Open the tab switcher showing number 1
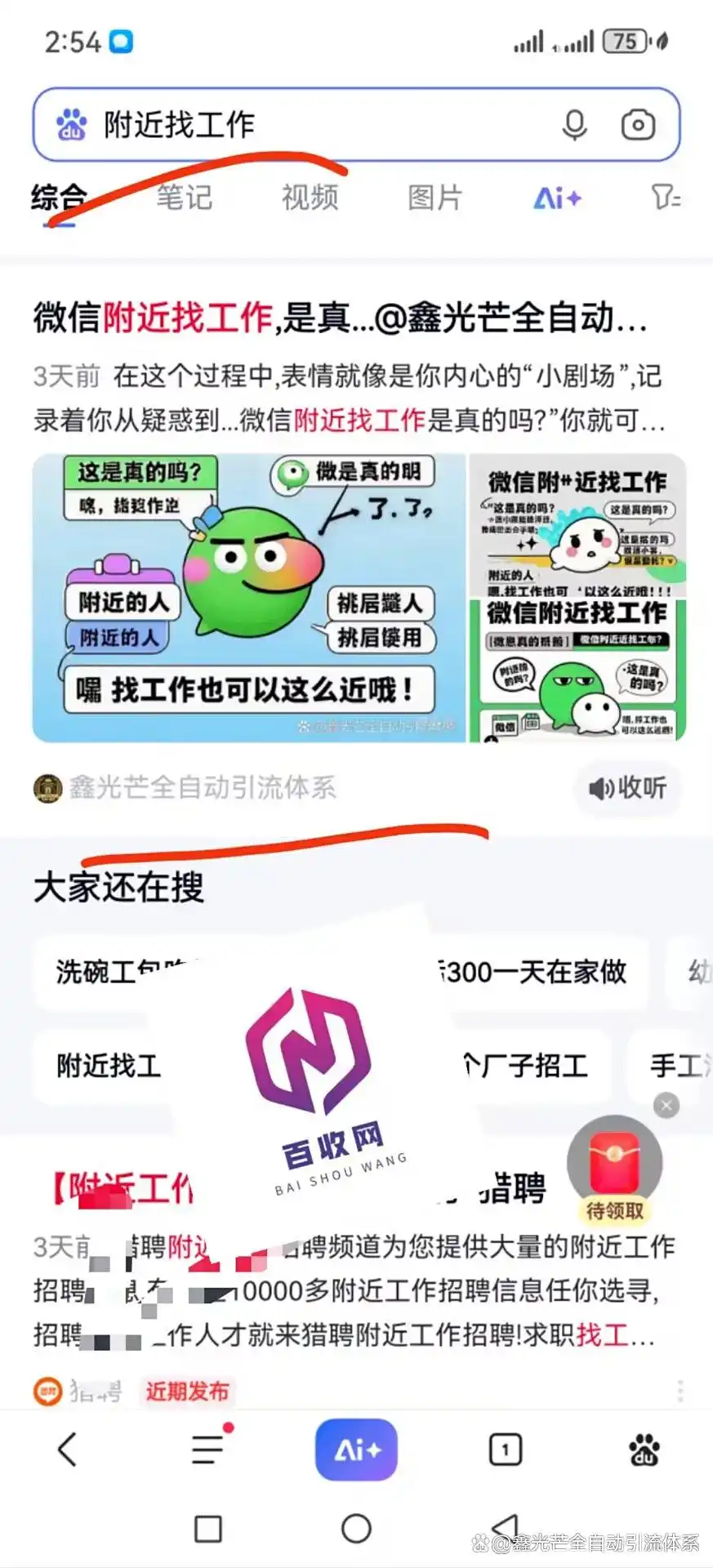 tap(505, 1450)
